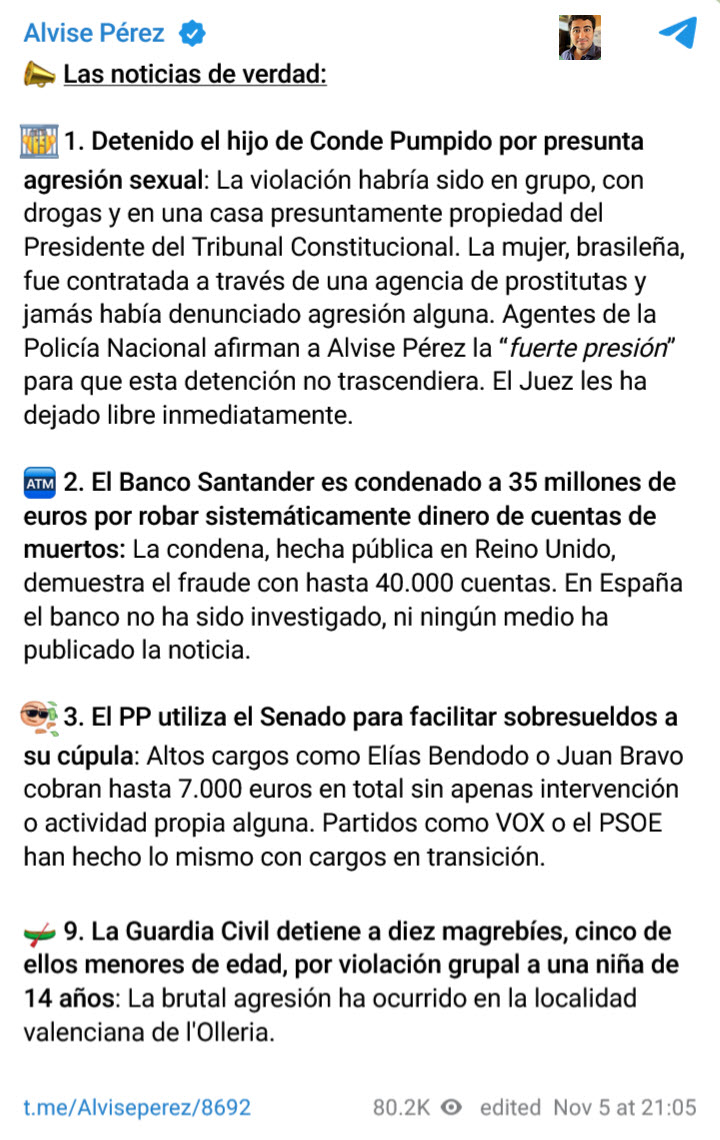
Task: Open Alvise Pérez channel name link
Action: coord(94,33)
